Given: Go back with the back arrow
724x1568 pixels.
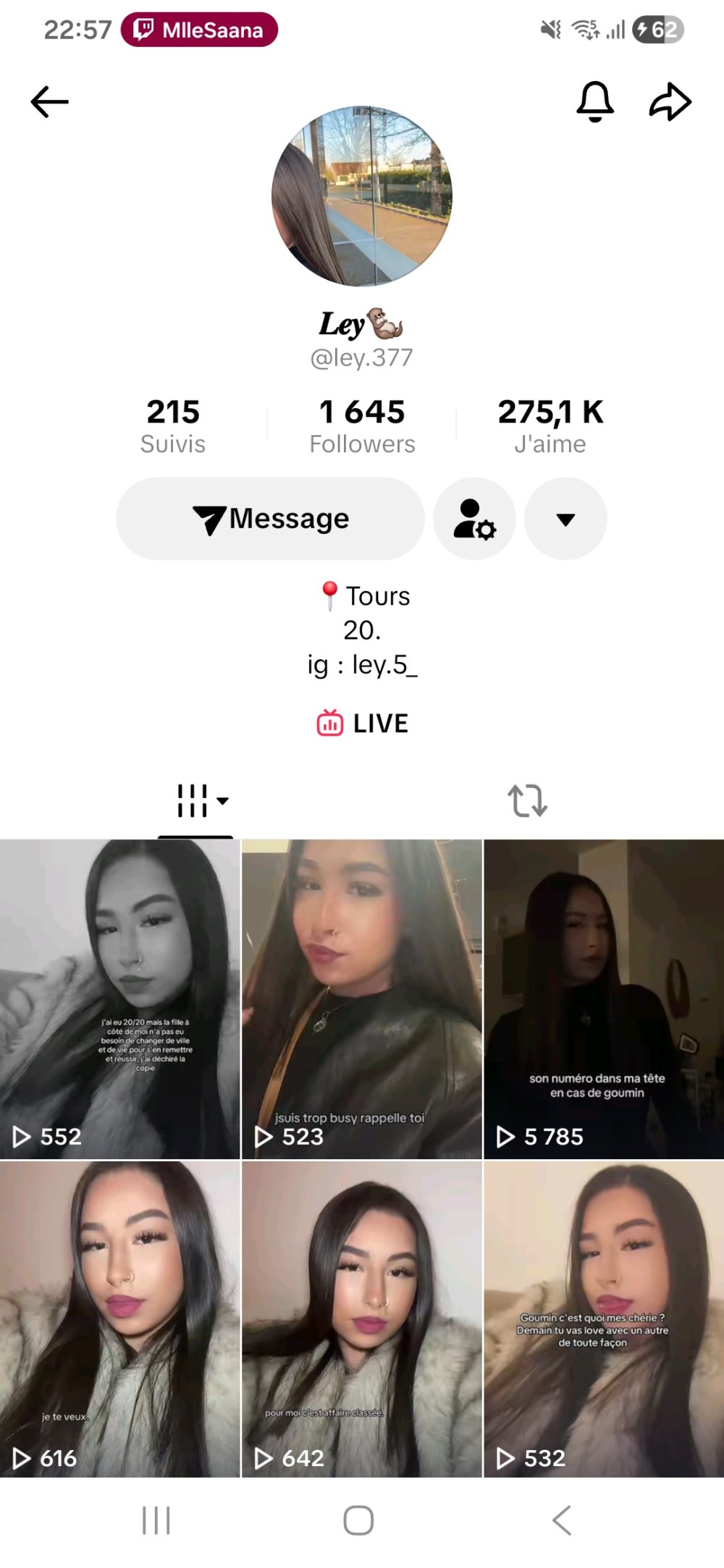Looking at the screenshot, I should click(x=50, y=101).
